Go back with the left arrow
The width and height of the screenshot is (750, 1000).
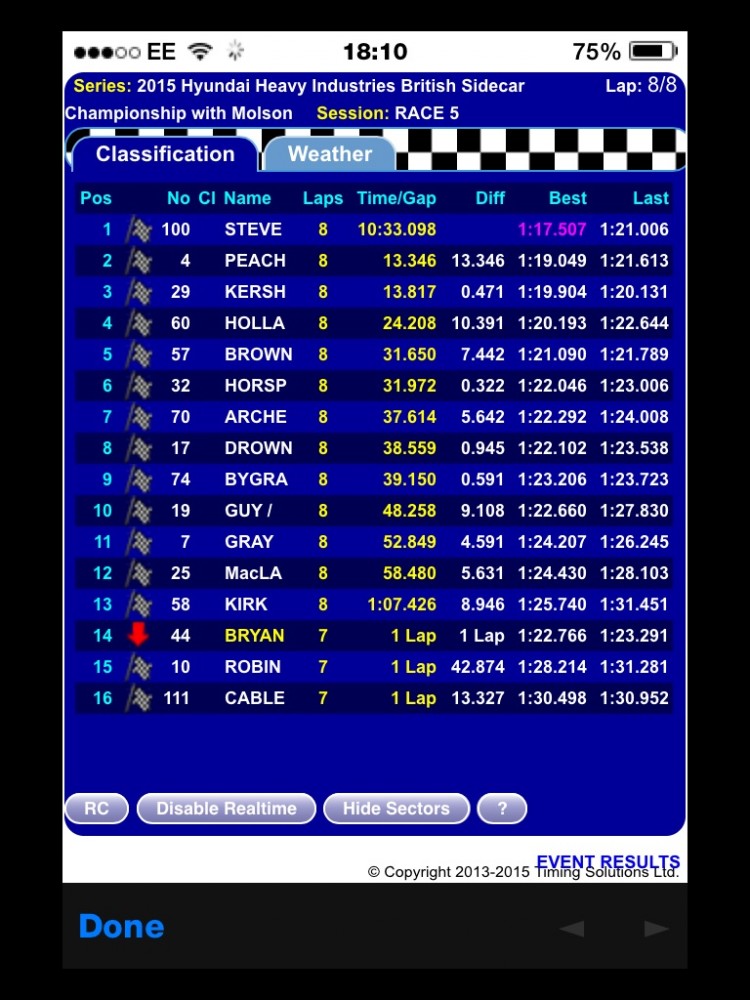tap(572, 928)
